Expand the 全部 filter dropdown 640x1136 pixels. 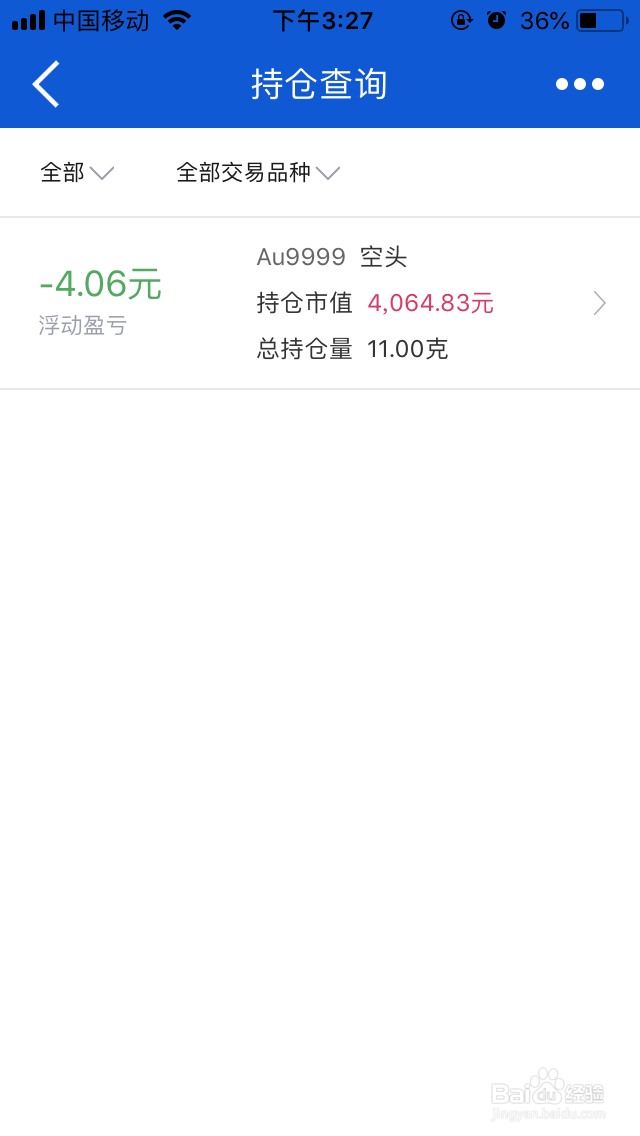pyautogui.click(x=76, y=173)
